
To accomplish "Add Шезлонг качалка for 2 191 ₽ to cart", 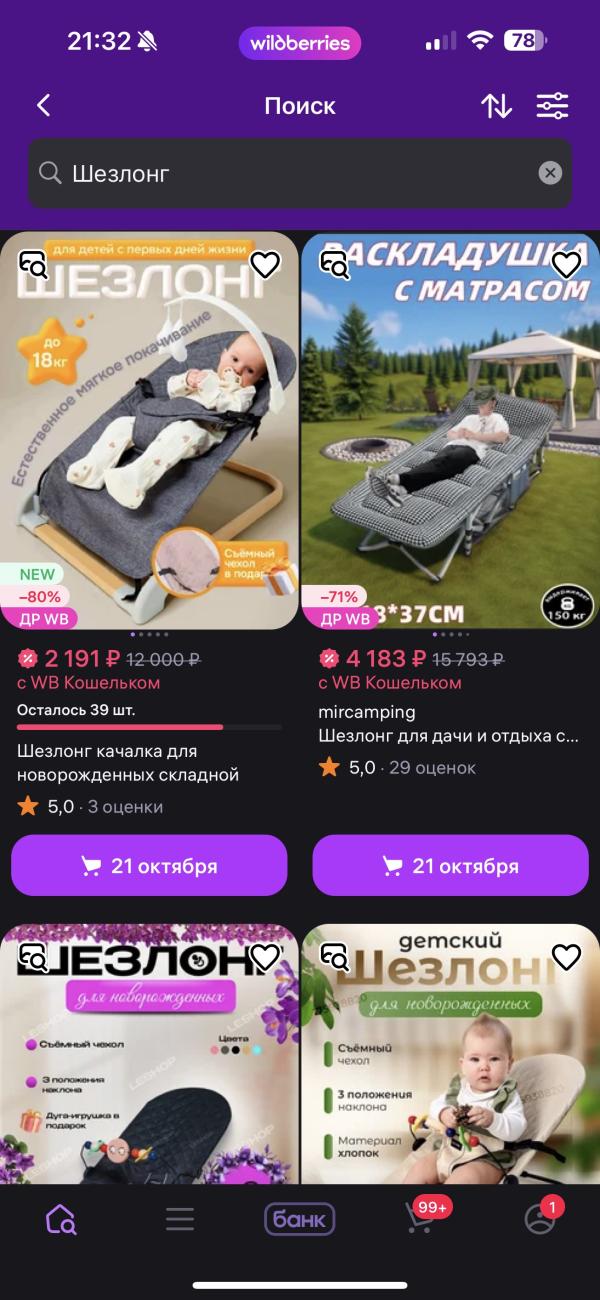I will point(149,866).
